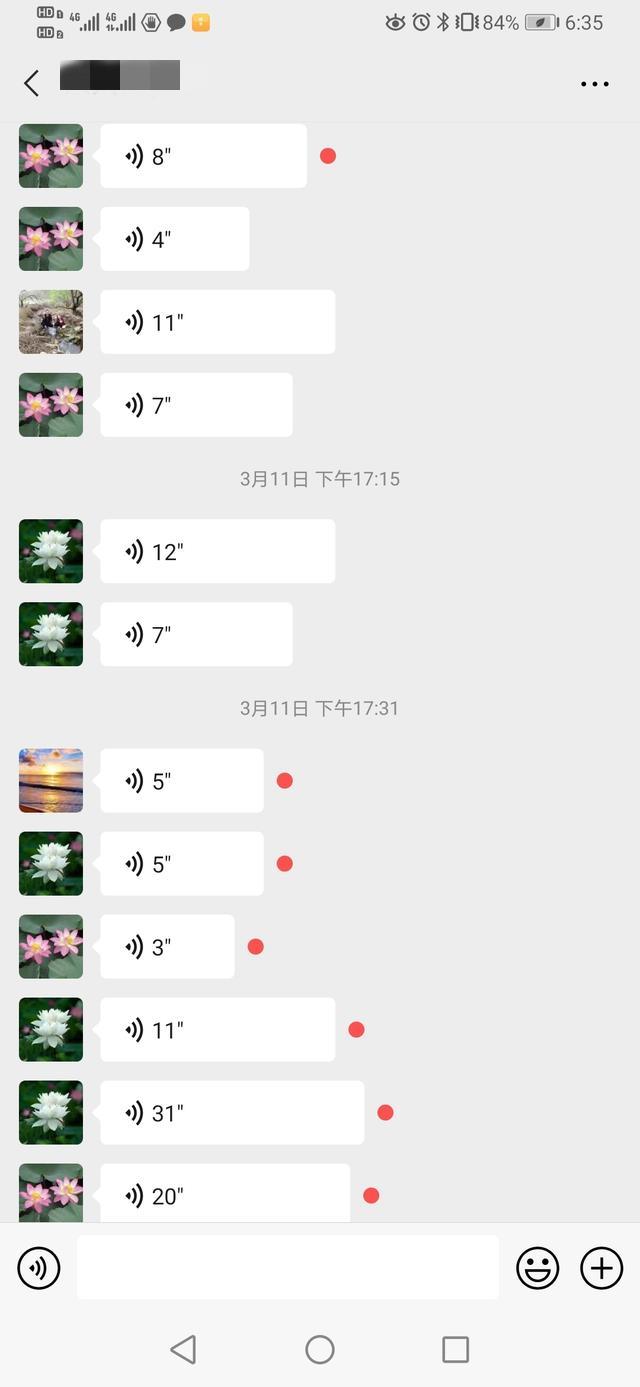Play the 12" voice message
640x1387 pixels.
[x=217, y=551]
